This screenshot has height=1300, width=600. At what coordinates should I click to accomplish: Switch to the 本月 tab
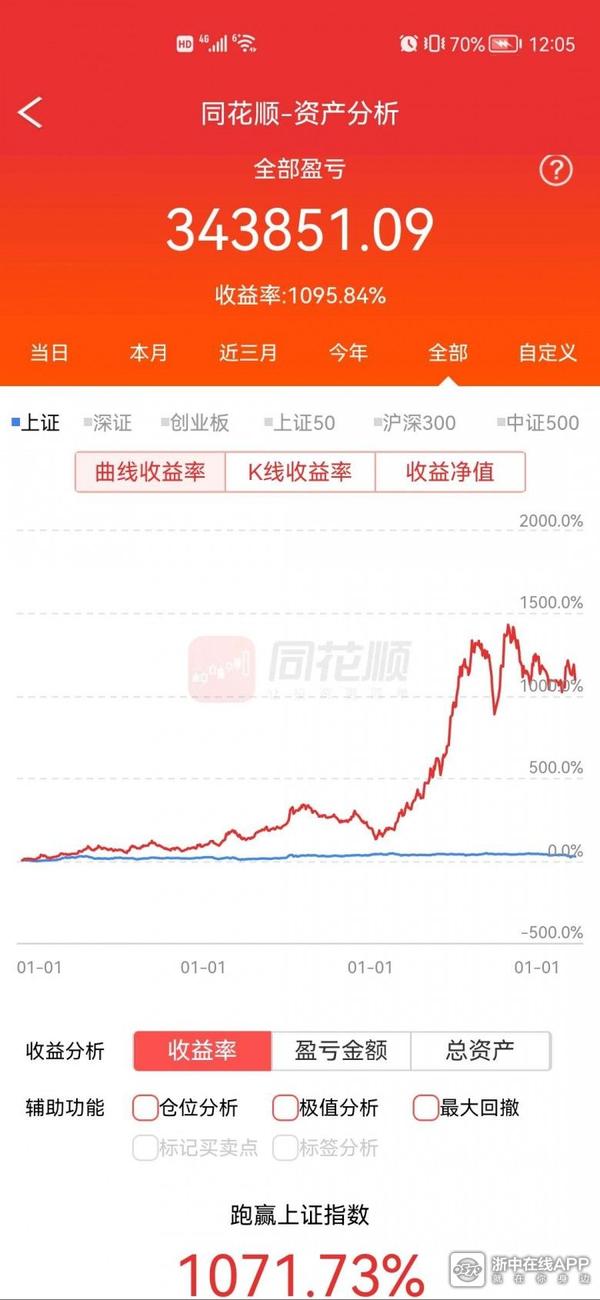pos(148,352)
